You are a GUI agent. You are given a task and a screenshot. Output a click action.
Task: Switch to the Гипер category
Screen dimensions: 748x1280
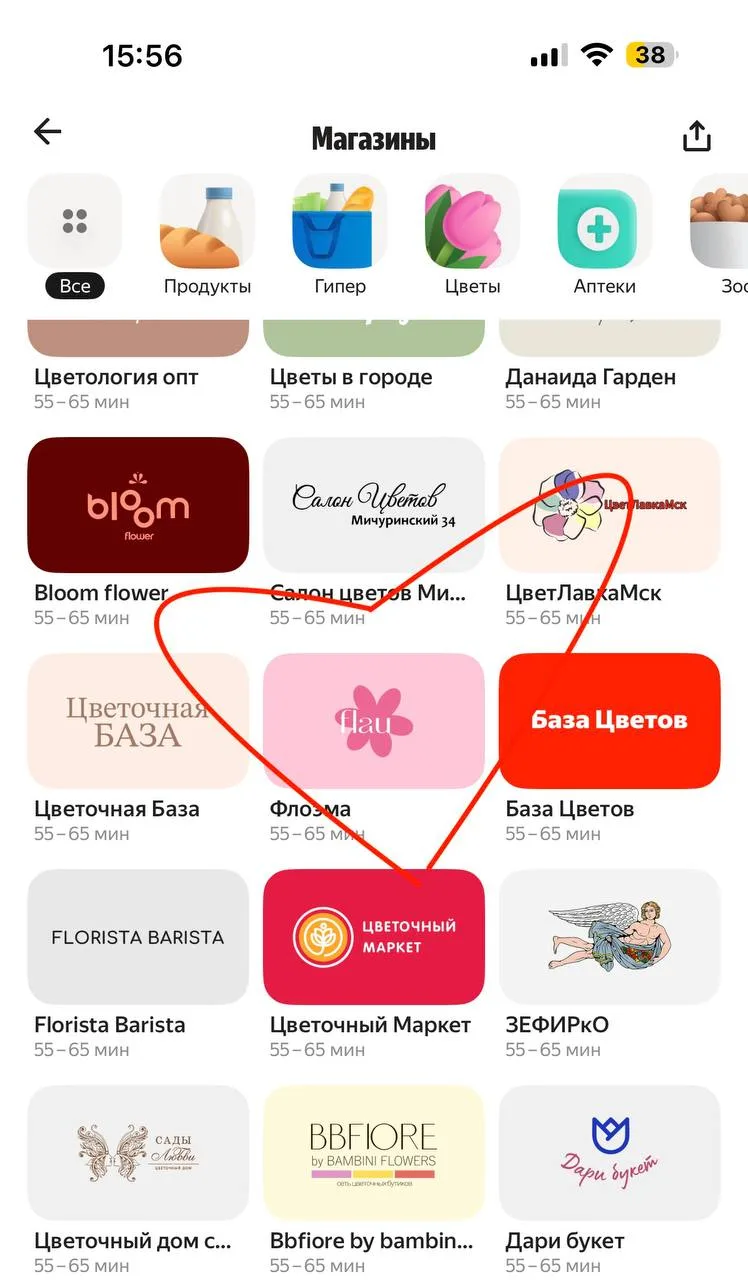click(340, 236)
